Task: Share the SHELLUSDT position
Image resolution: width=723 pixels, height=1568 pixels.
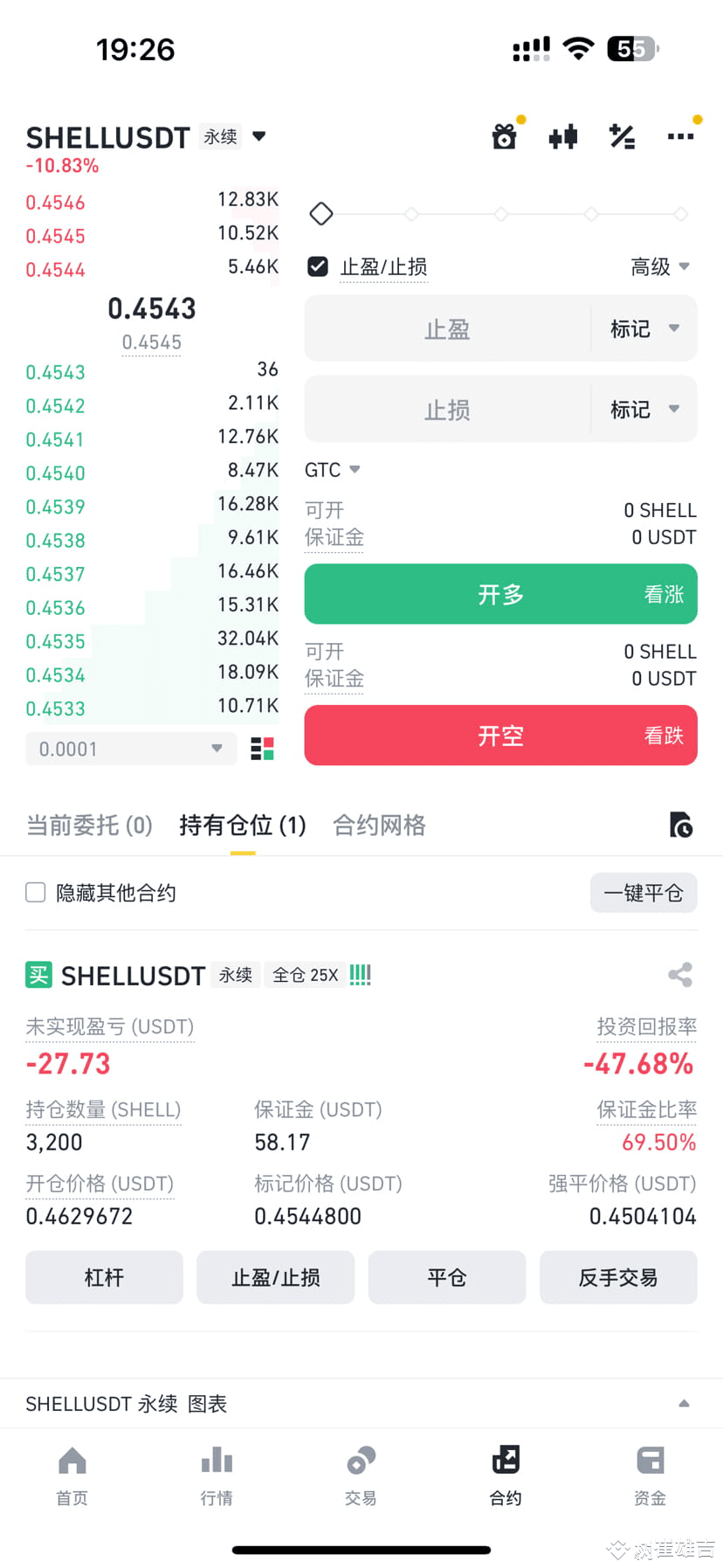Action: pyautogui.click(x=680, y=975)
